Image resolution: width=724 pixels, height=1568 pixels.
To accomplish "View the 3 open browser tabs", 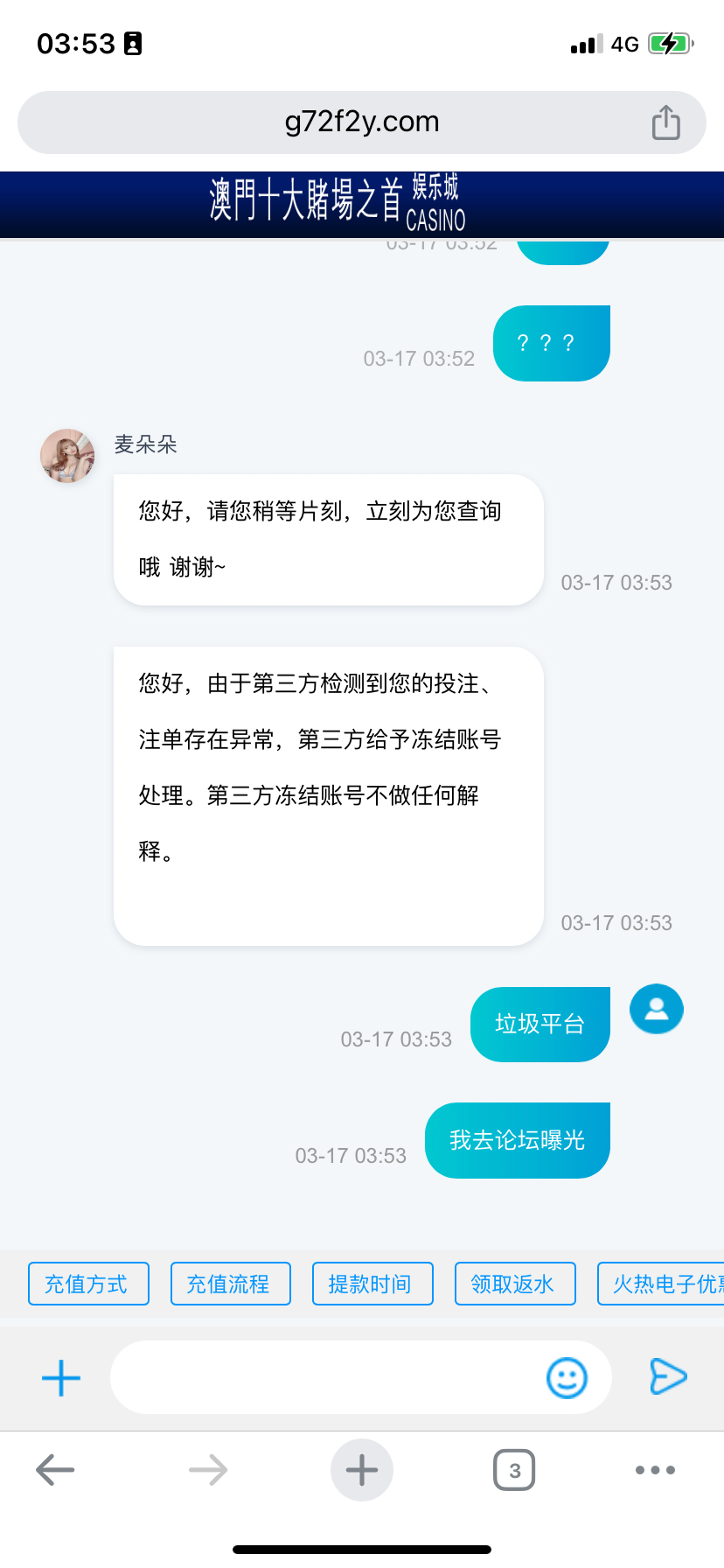I will tap(514, 1470).
